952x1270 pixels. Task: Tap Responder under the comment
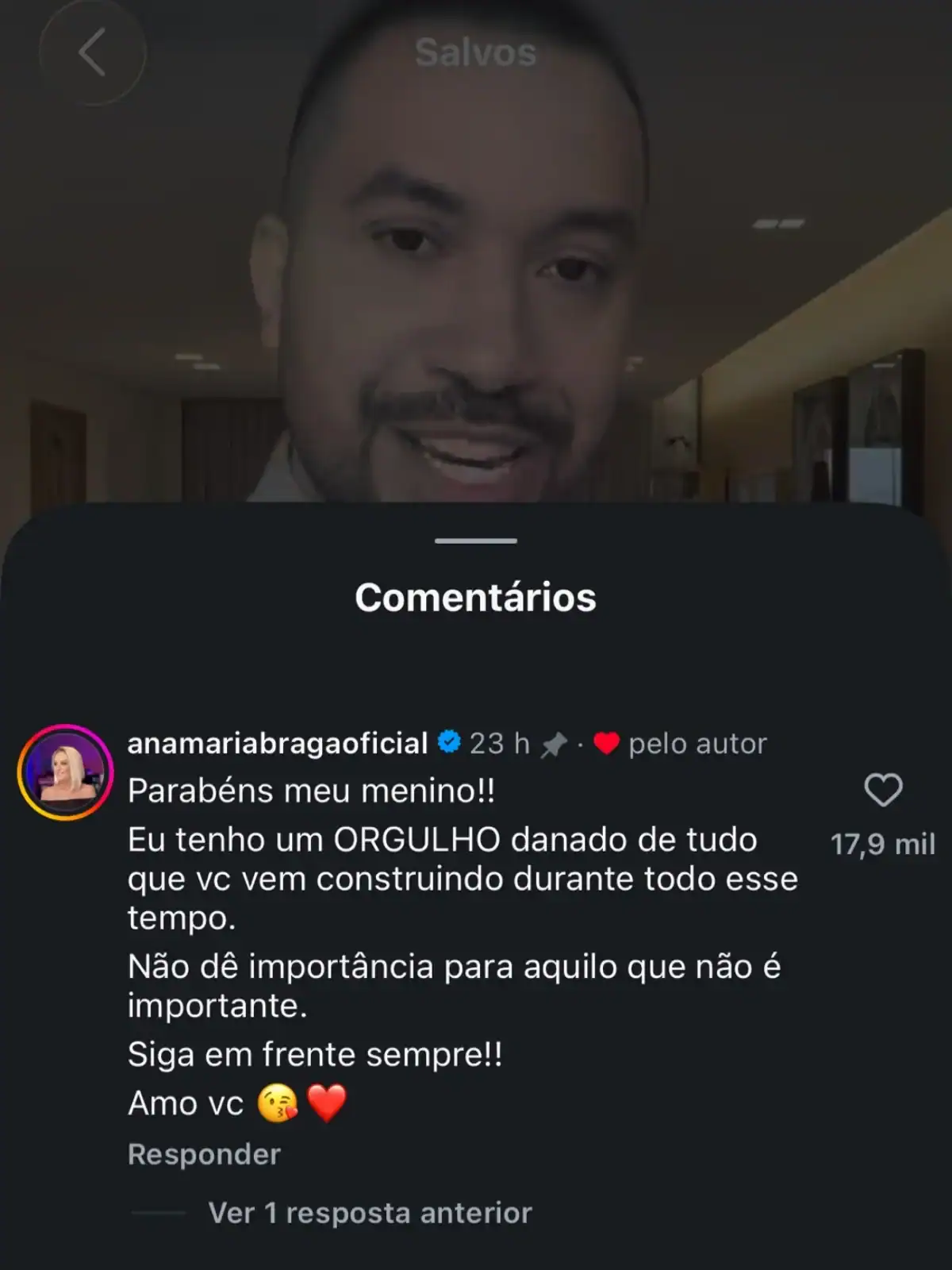[x=204, y=1154]
